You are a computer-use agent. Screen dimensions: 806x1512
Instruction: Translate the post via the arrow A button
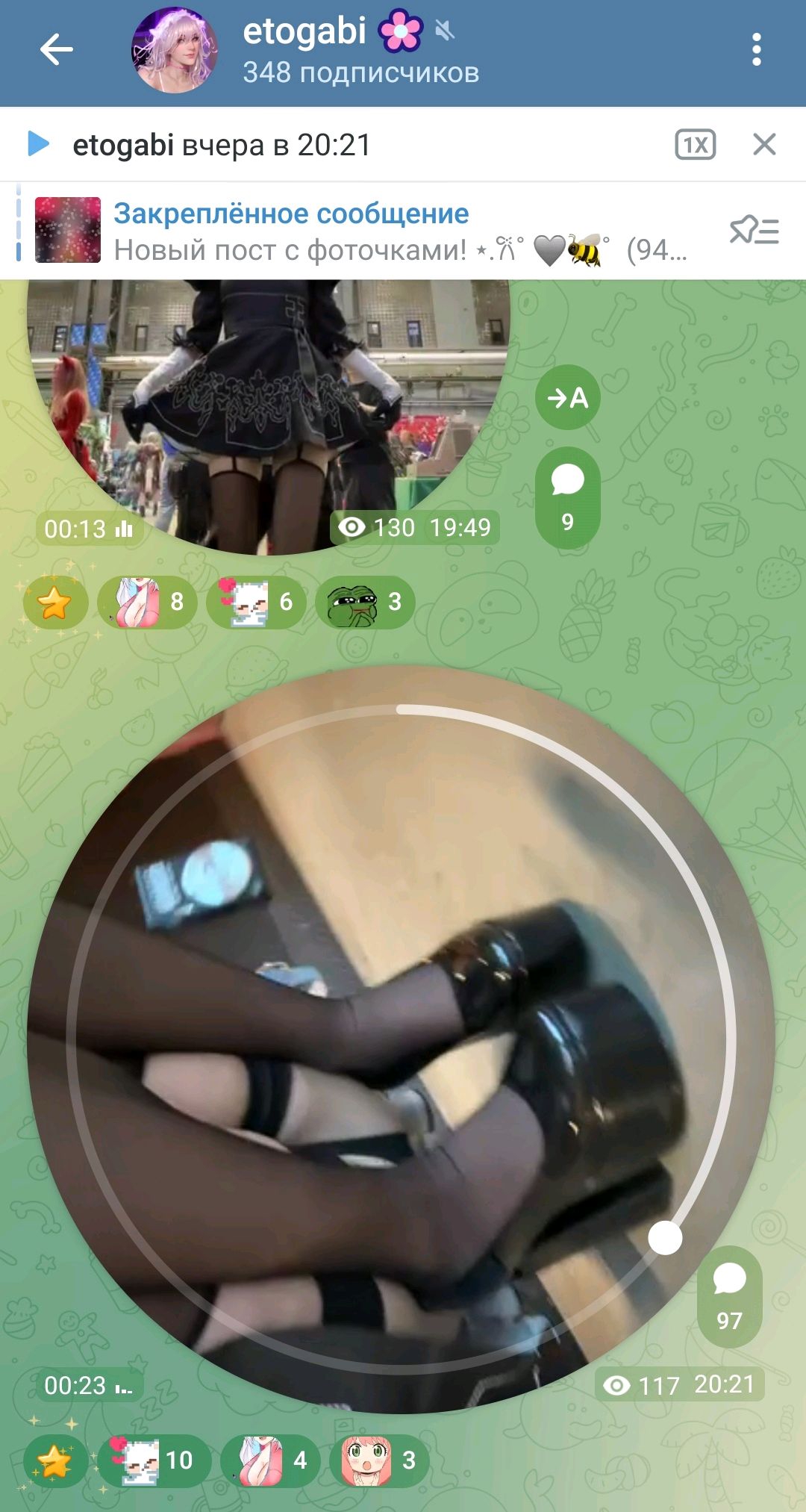coord(568,398)
